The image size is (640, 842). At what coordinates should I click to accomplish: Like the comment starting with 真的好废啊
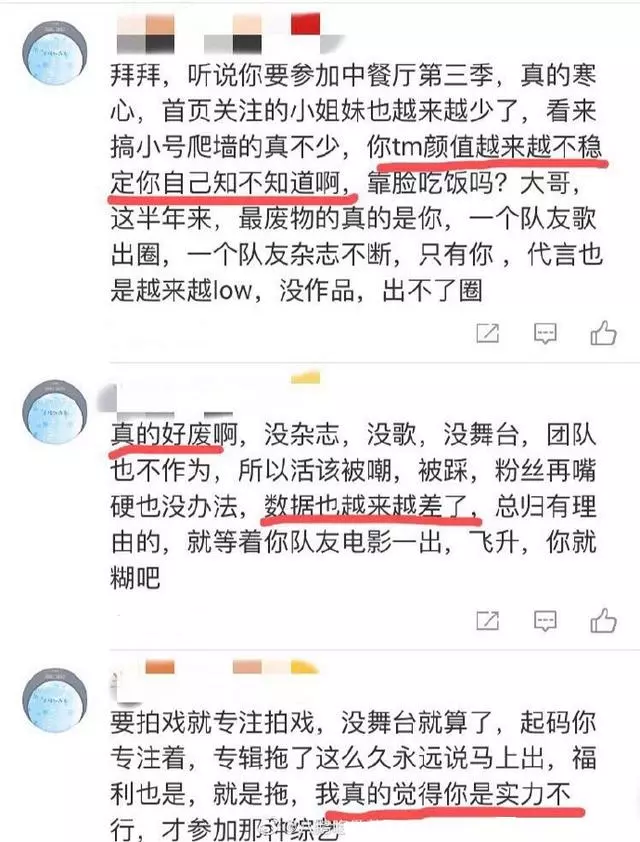(x=603, y=618)
